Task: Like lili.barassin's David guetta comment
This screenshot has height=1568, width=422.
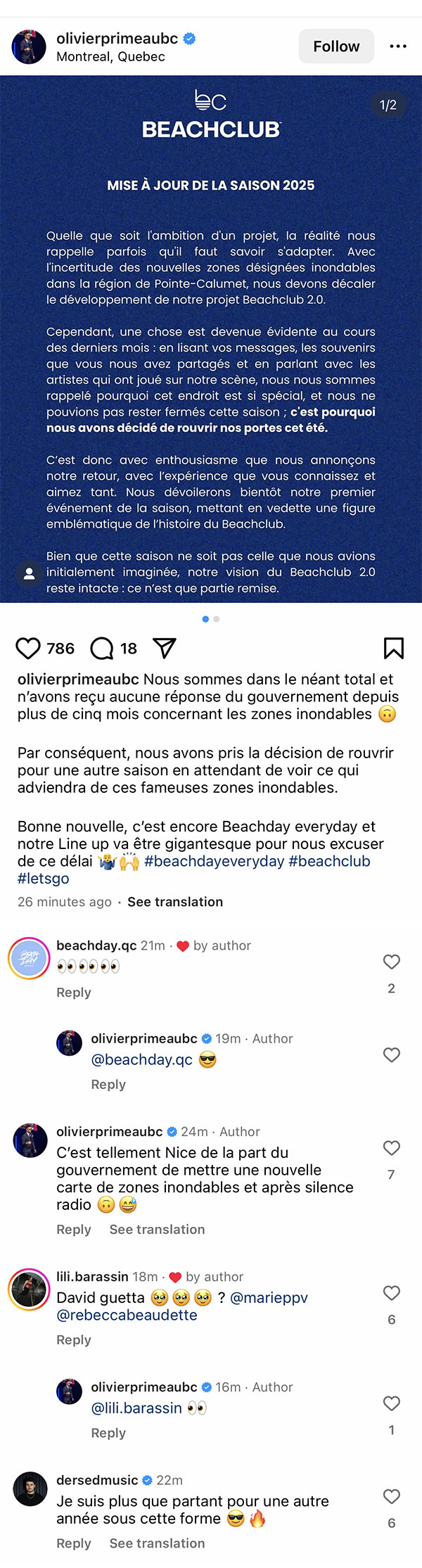Action: click(392, 1293)
